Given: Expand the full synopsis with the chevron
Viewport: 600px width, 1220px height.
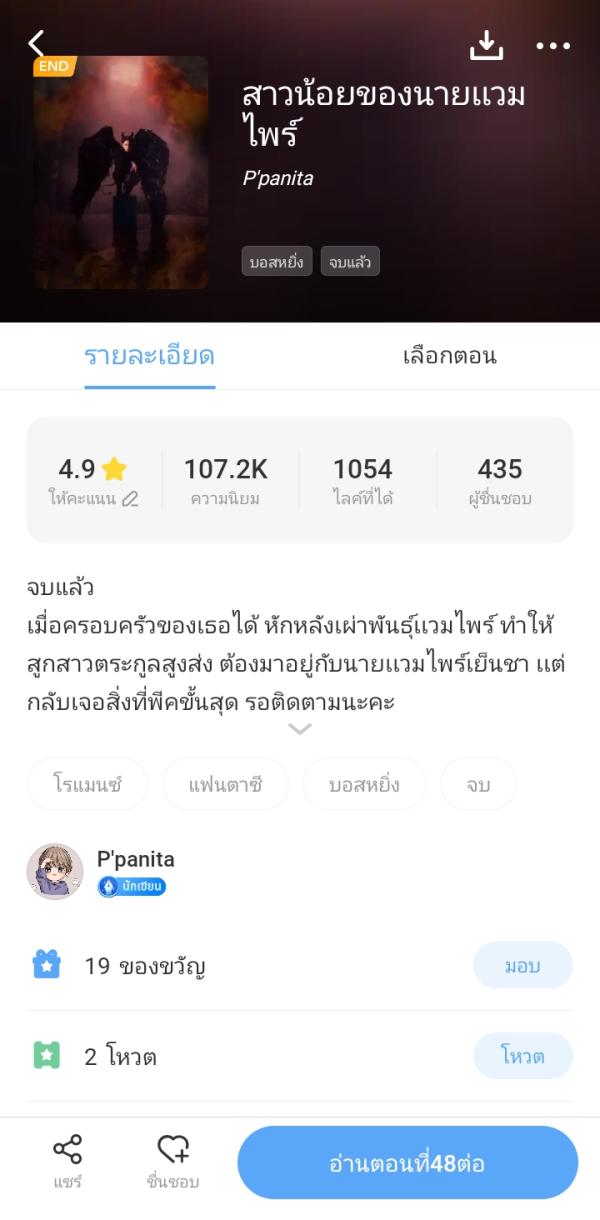Looking at the screenshot, I should coord(300,729).
